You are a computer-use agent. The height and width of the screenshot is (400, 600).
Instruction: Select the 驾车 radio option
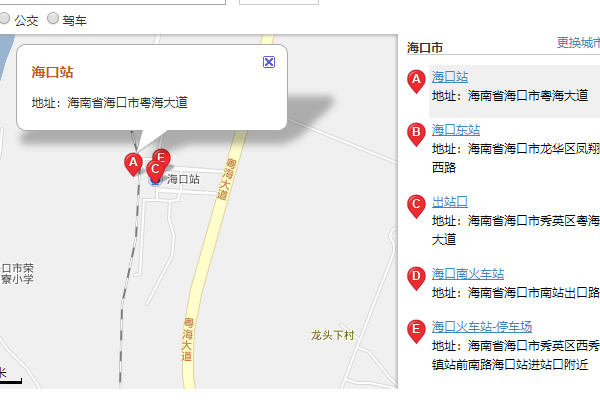(53, 19)
